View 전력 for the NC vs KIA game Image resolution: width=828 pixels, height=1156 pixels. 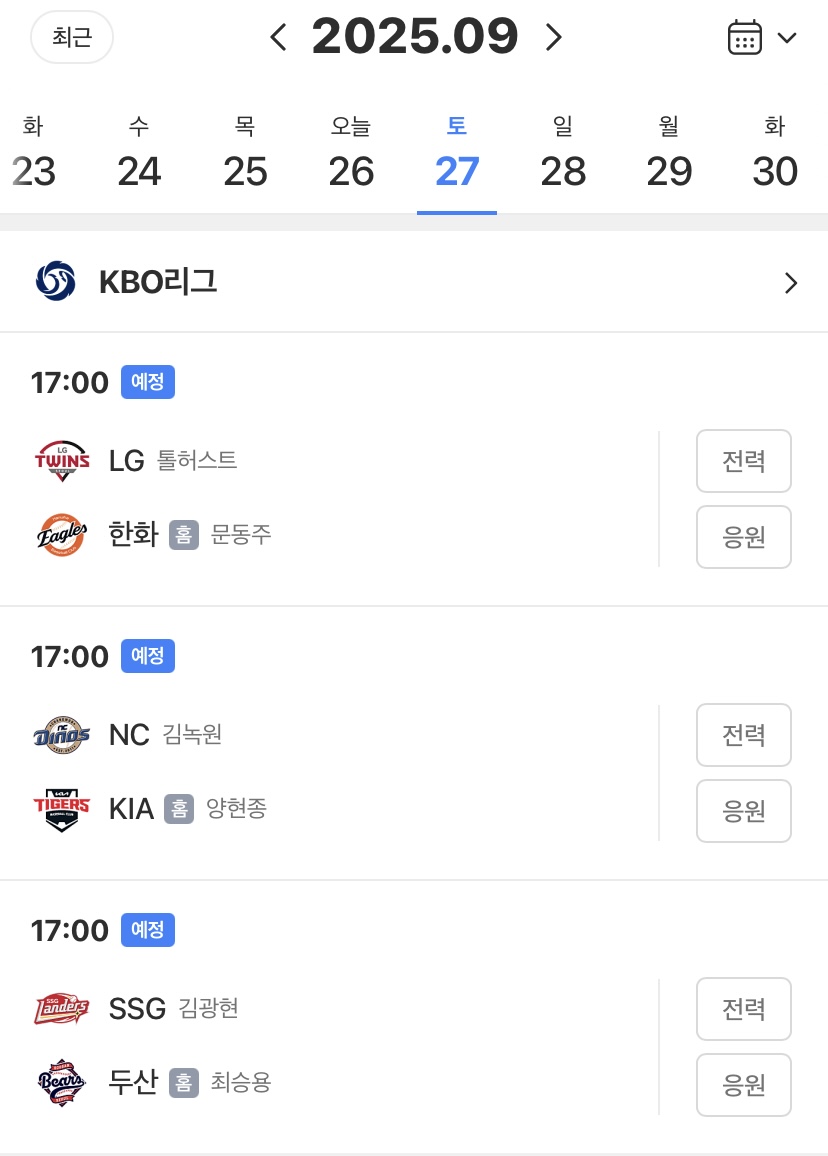point(744,735)
